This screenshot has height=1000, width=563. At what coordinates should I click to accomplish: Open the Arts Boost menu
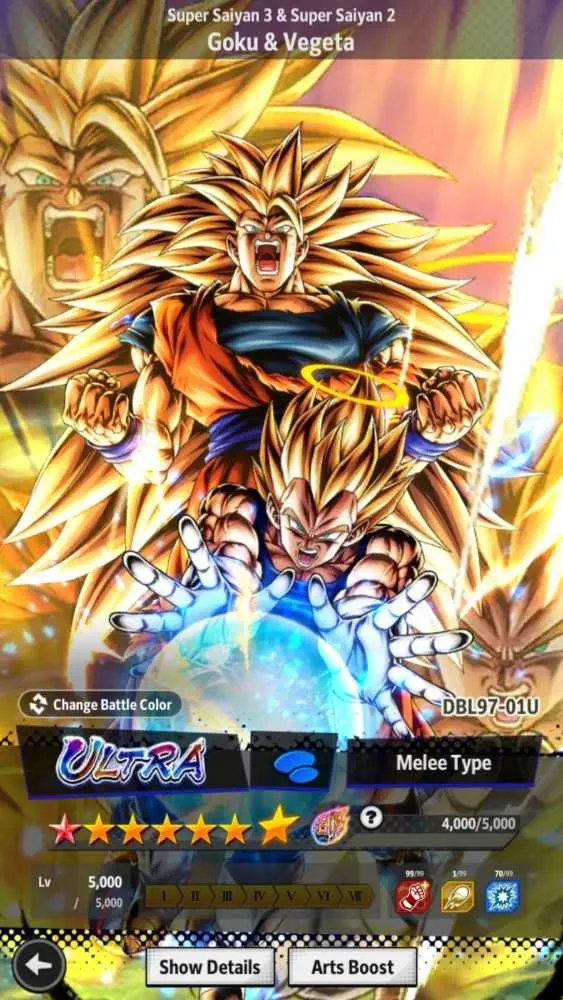tap(353, 967)
